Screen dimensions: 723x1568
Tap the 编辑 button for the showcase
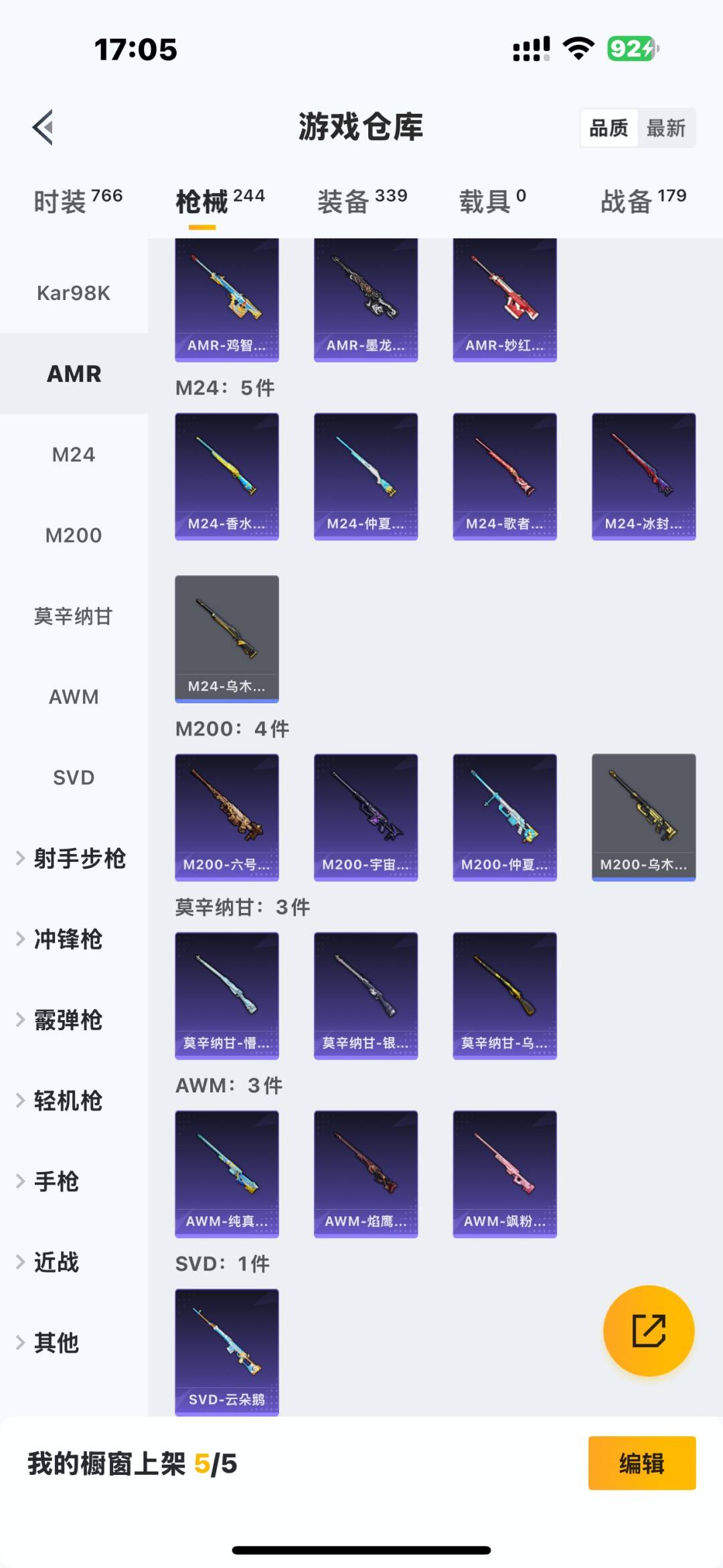tap(641, 1464)
